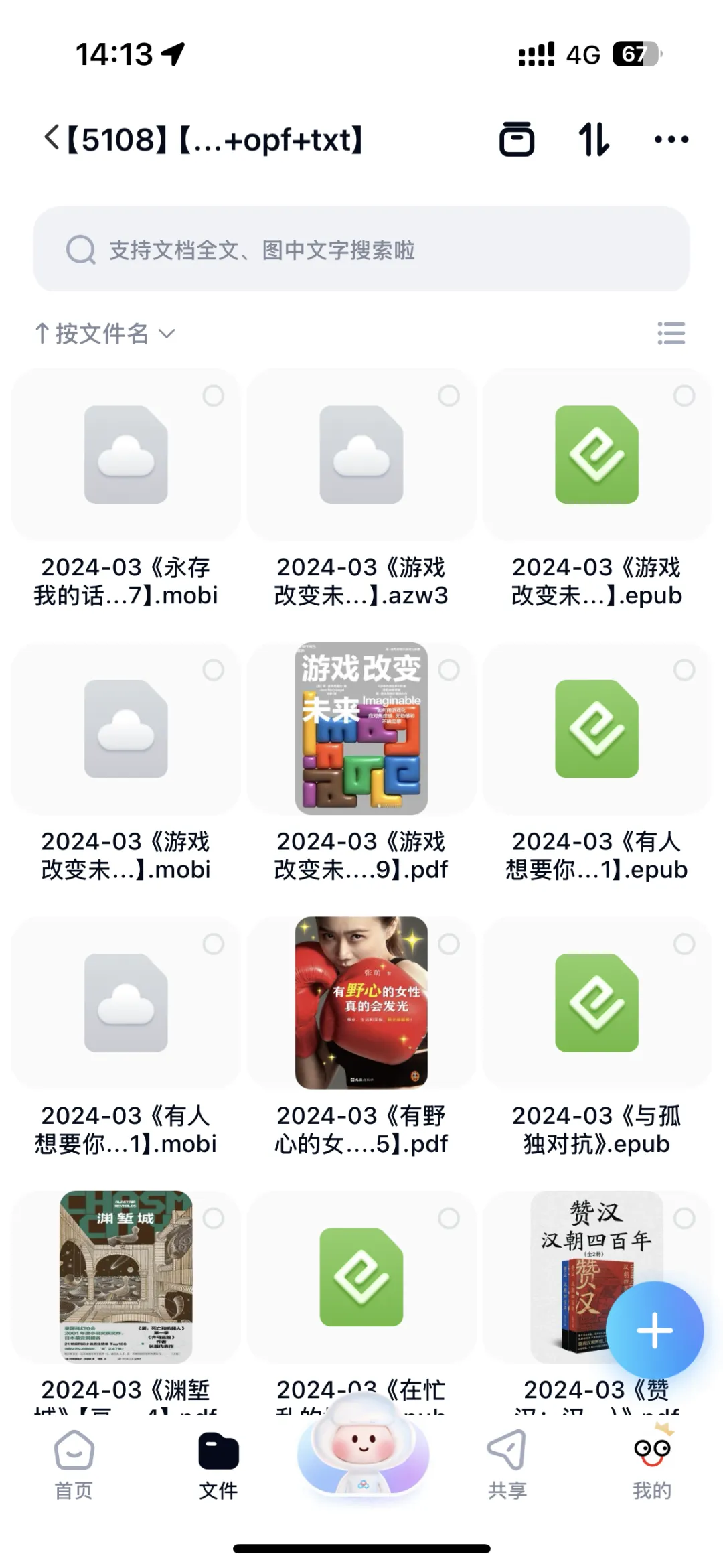Switch to list view layout
The width and height of the screenshot is (723, 1568).
[671, 333]
